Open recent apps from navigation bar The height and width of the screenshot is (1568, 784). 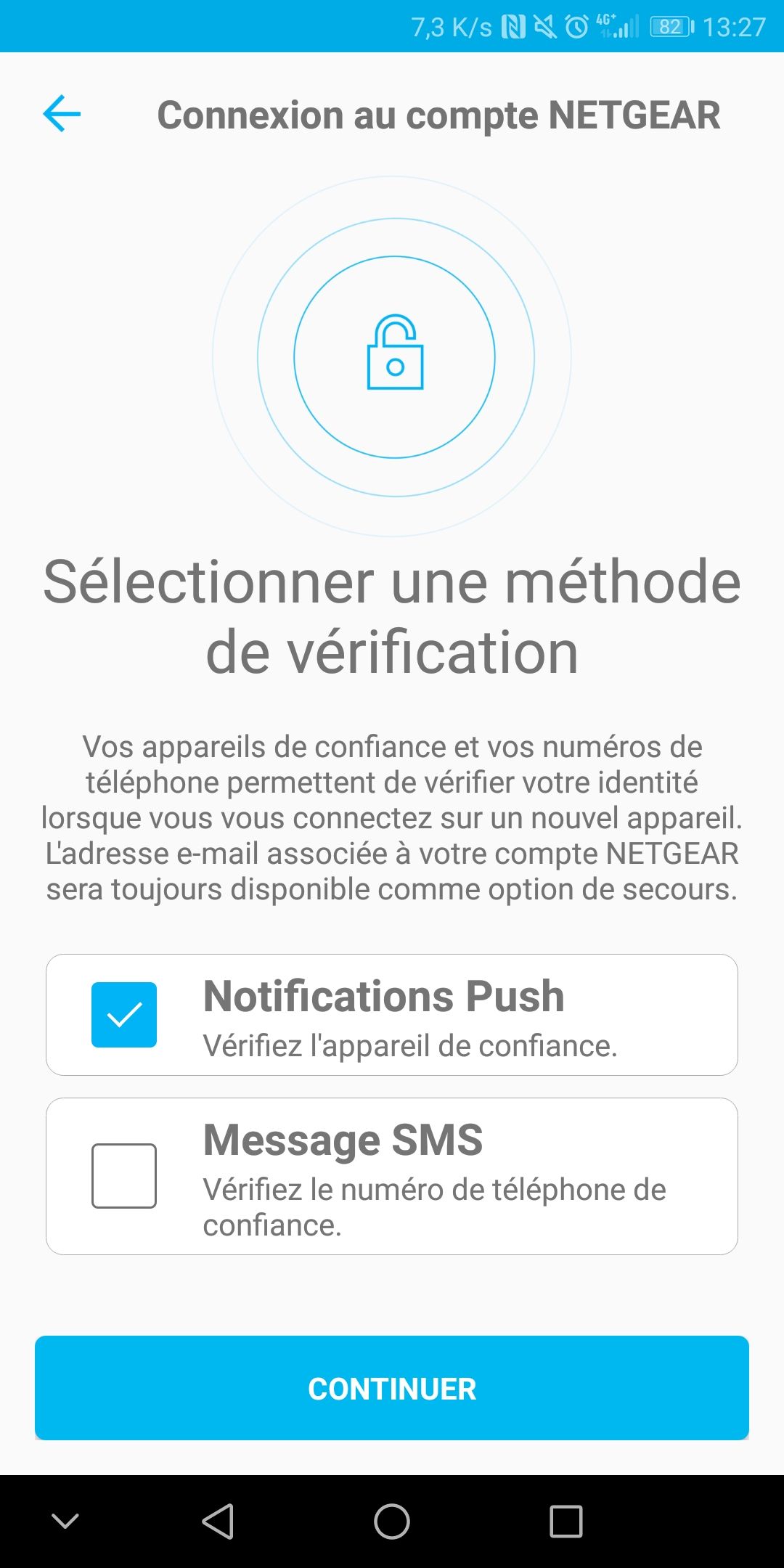[566, 1522]
